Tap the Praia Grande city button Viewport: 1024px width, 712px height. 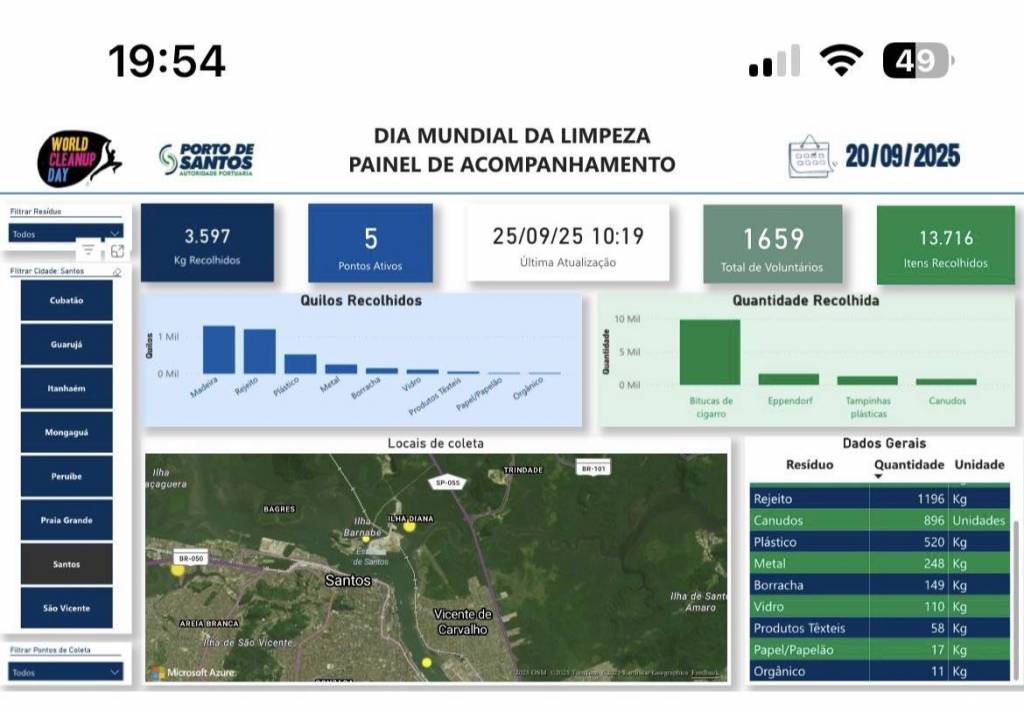66,520
